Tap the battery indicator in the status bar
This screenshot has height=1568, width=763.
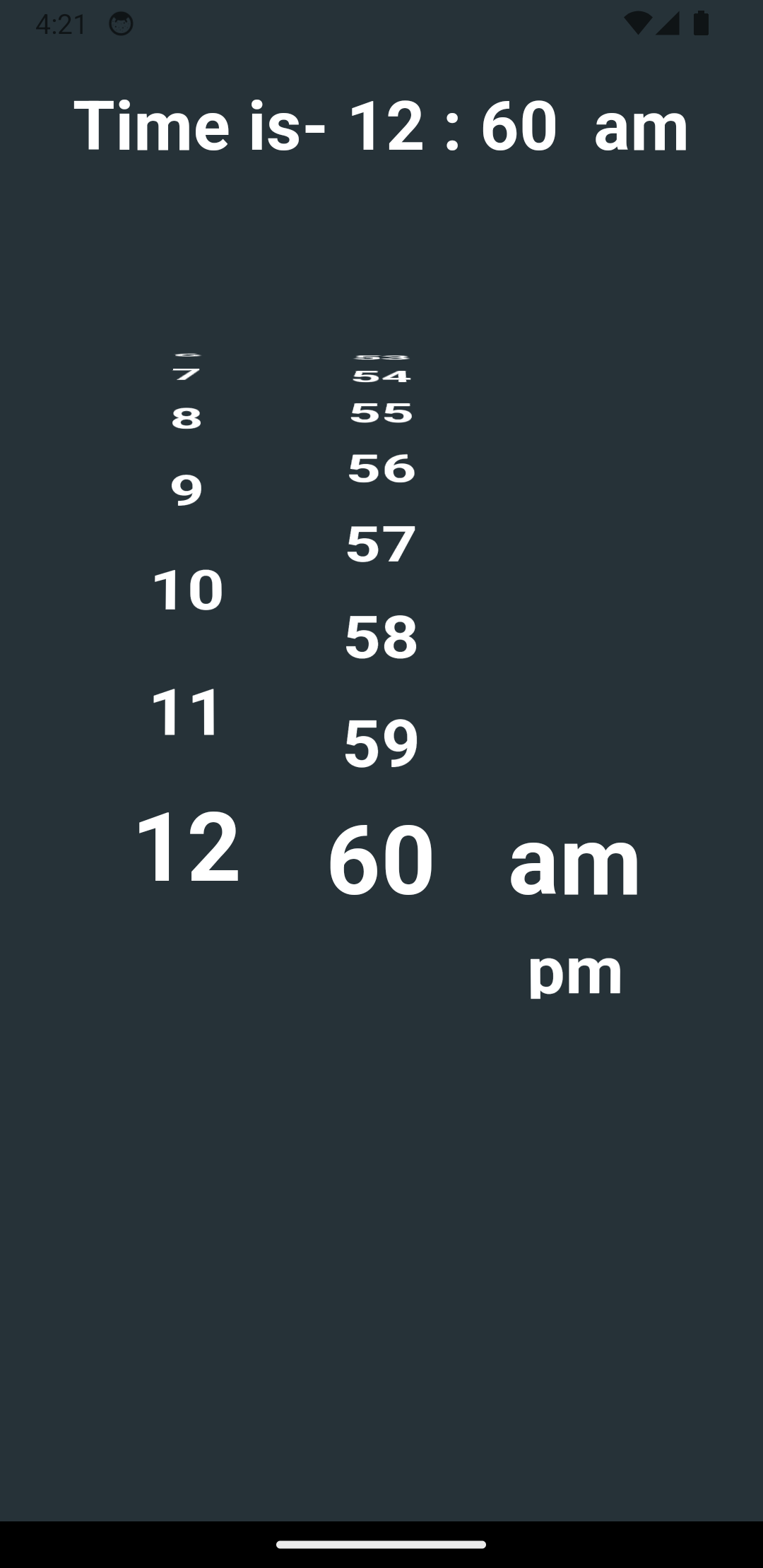click(702, 23)
